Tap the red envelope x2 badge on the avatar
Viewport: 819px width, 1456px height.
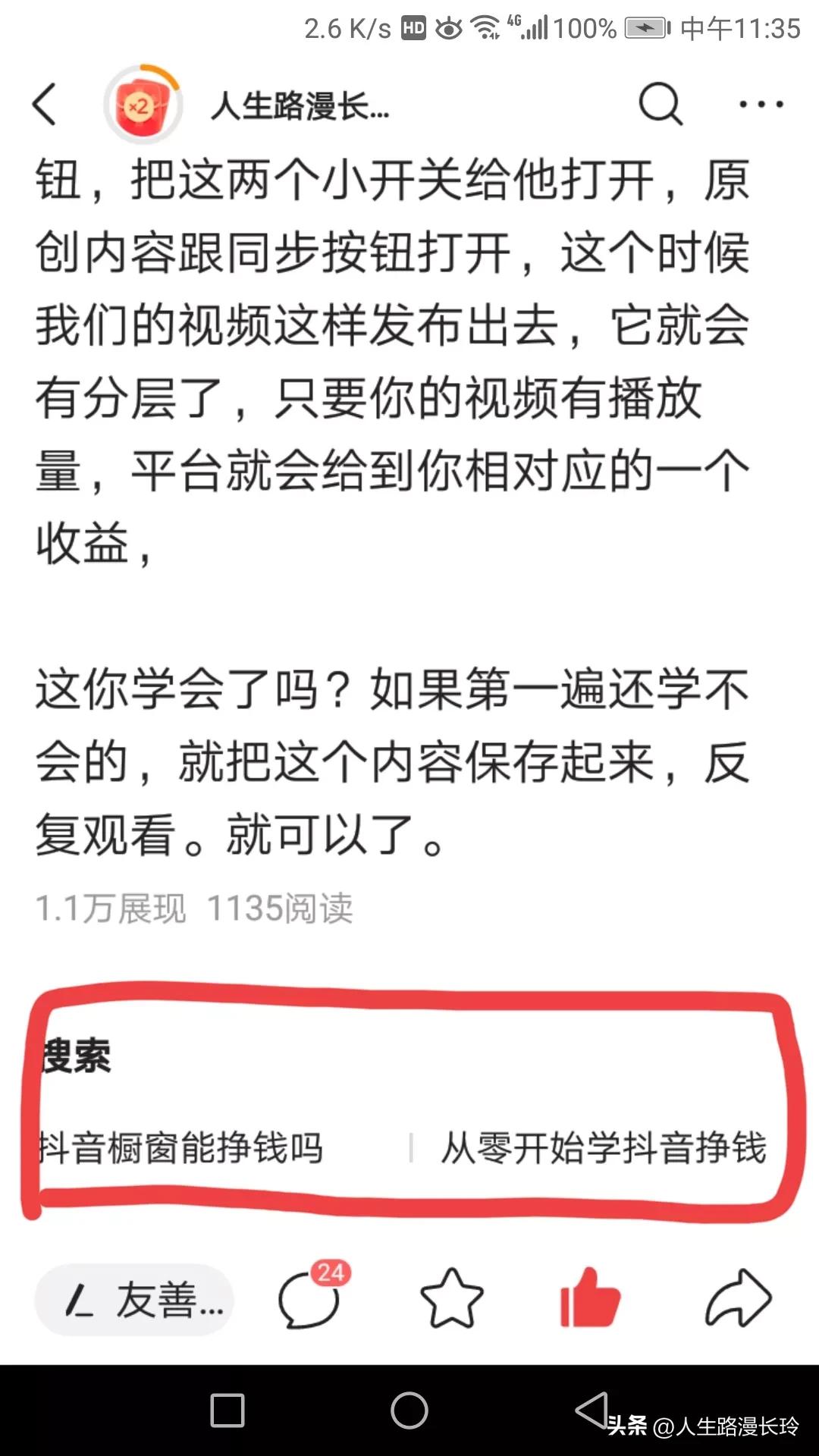coord(136,106)
